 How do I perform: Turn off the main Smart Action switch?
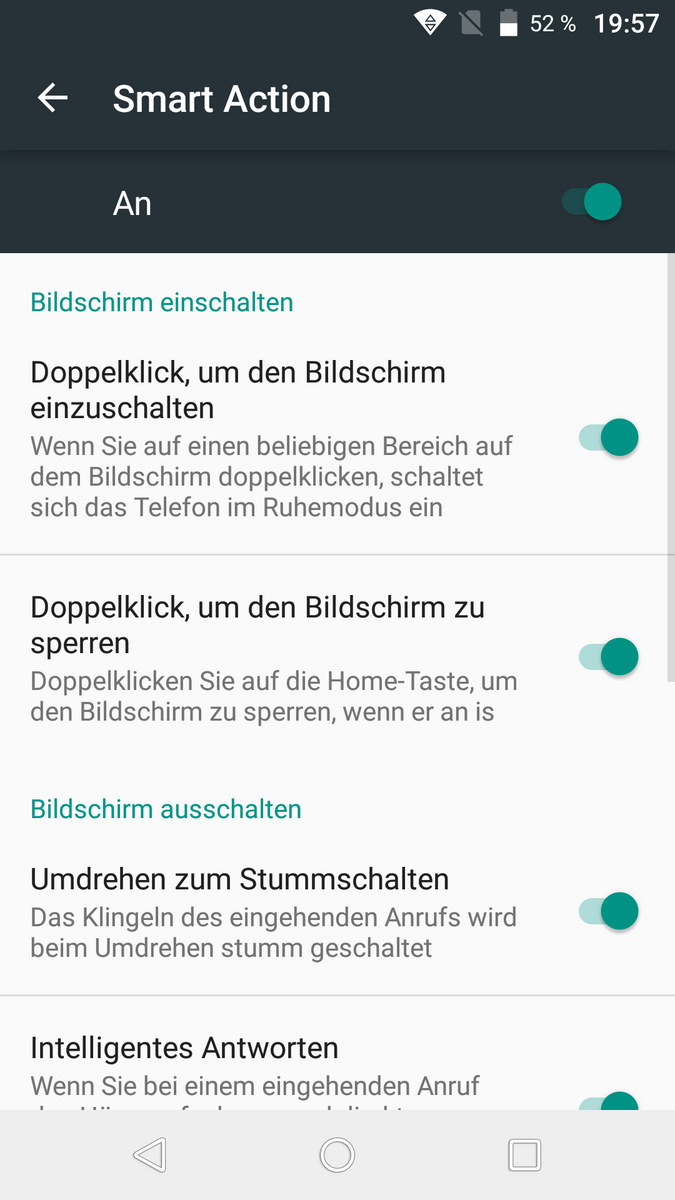593,202
